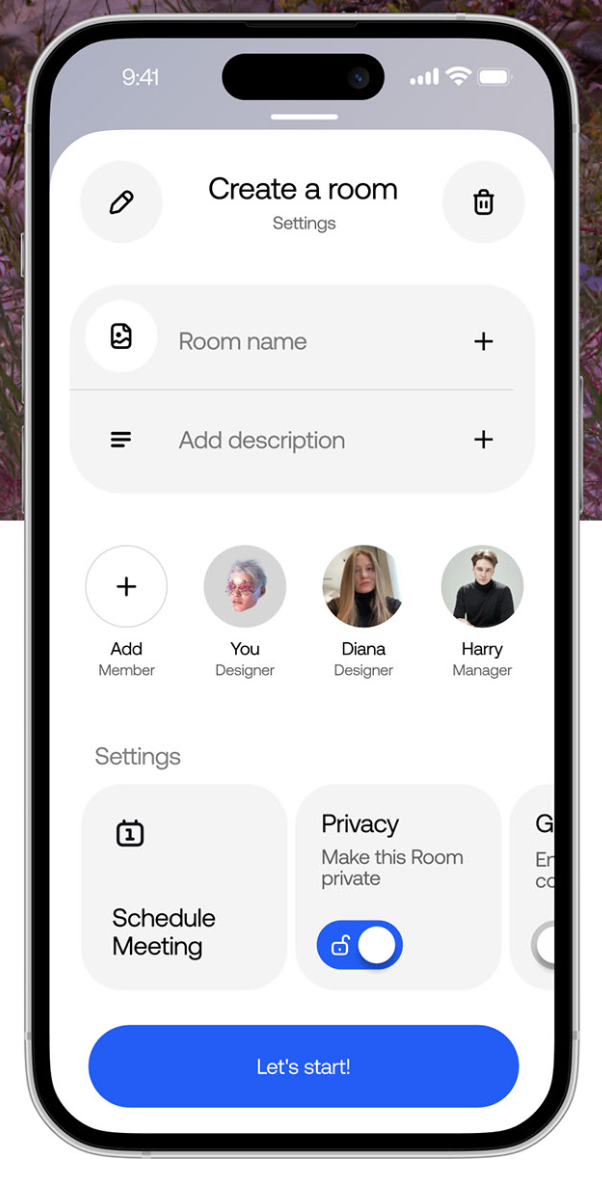The width and height of the screenshot is (602, 1182).
Task: Enter a name in the Room name field
Action: click(x=300, y=341)
